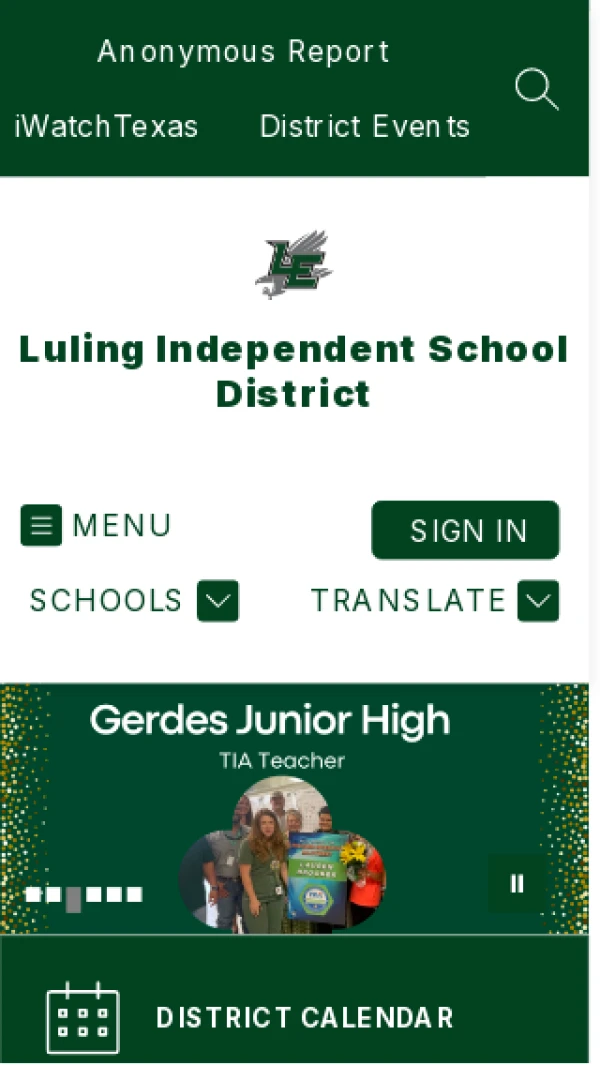Open the Anonymous Report link
This screenshot has width=600, height=1065.
pos(243,51)
